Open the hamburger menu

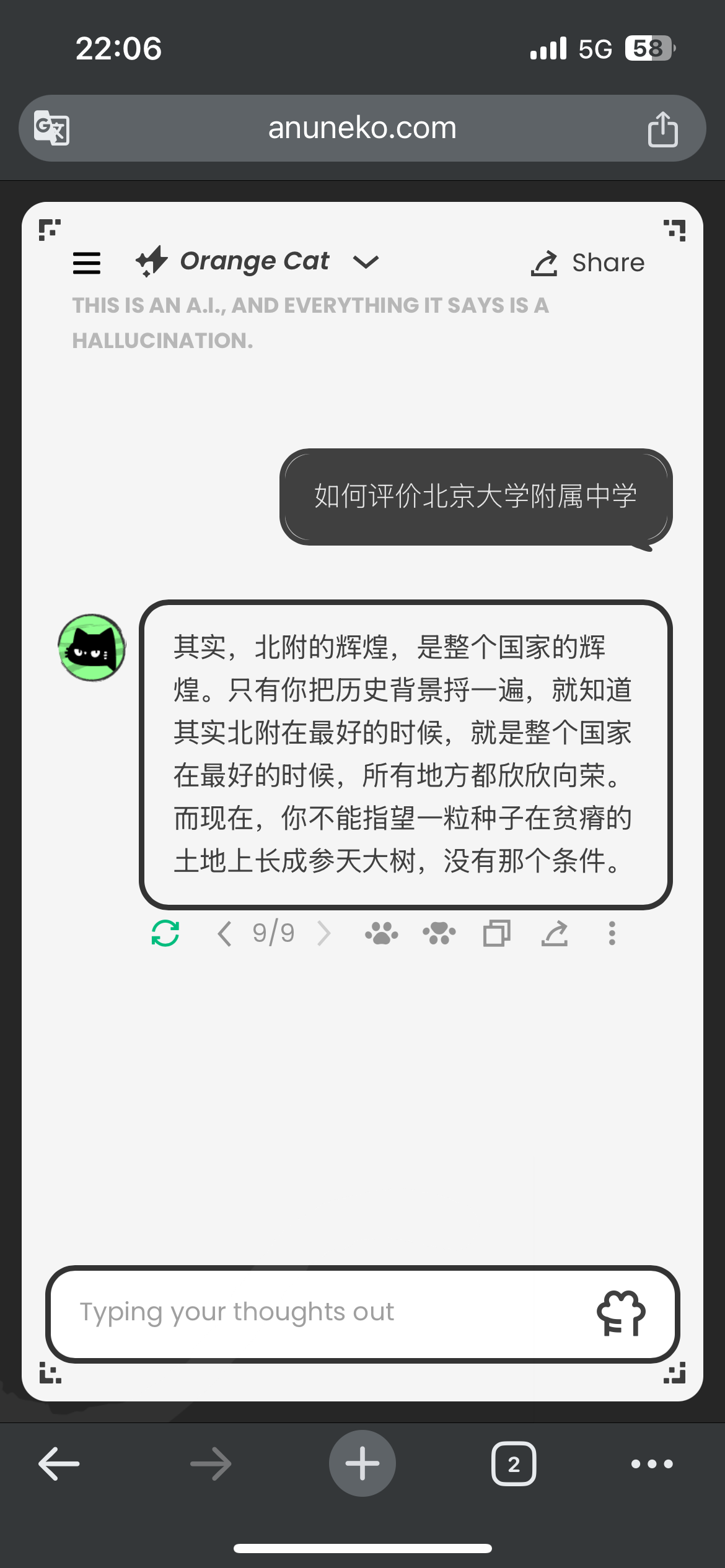pos(87,263)
